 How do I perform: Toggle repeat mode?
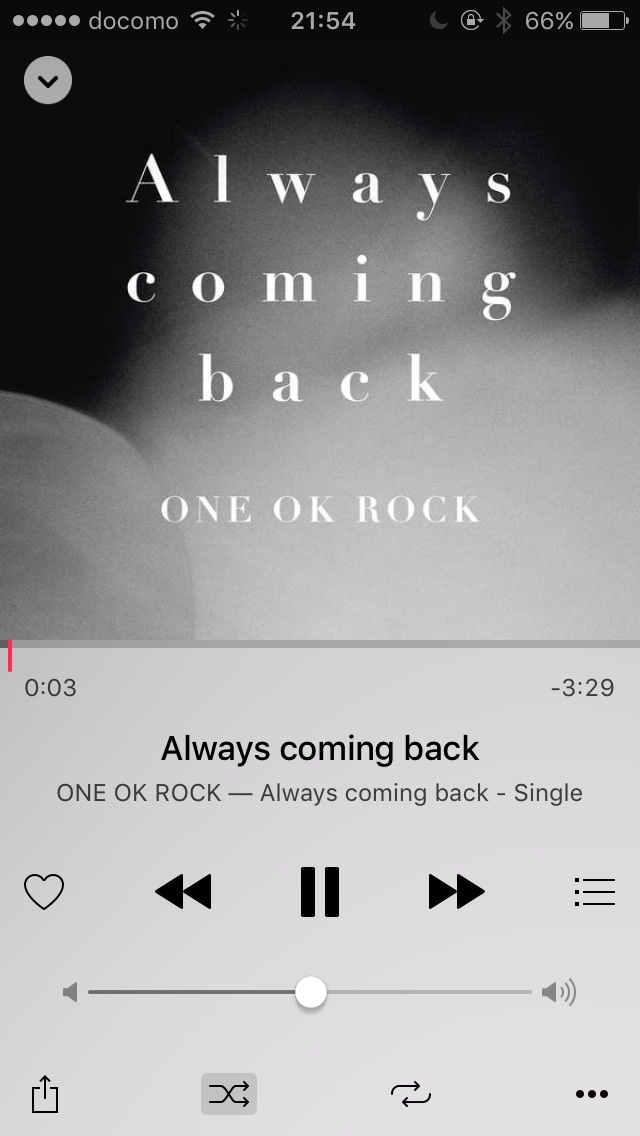tap(411, 1094)
